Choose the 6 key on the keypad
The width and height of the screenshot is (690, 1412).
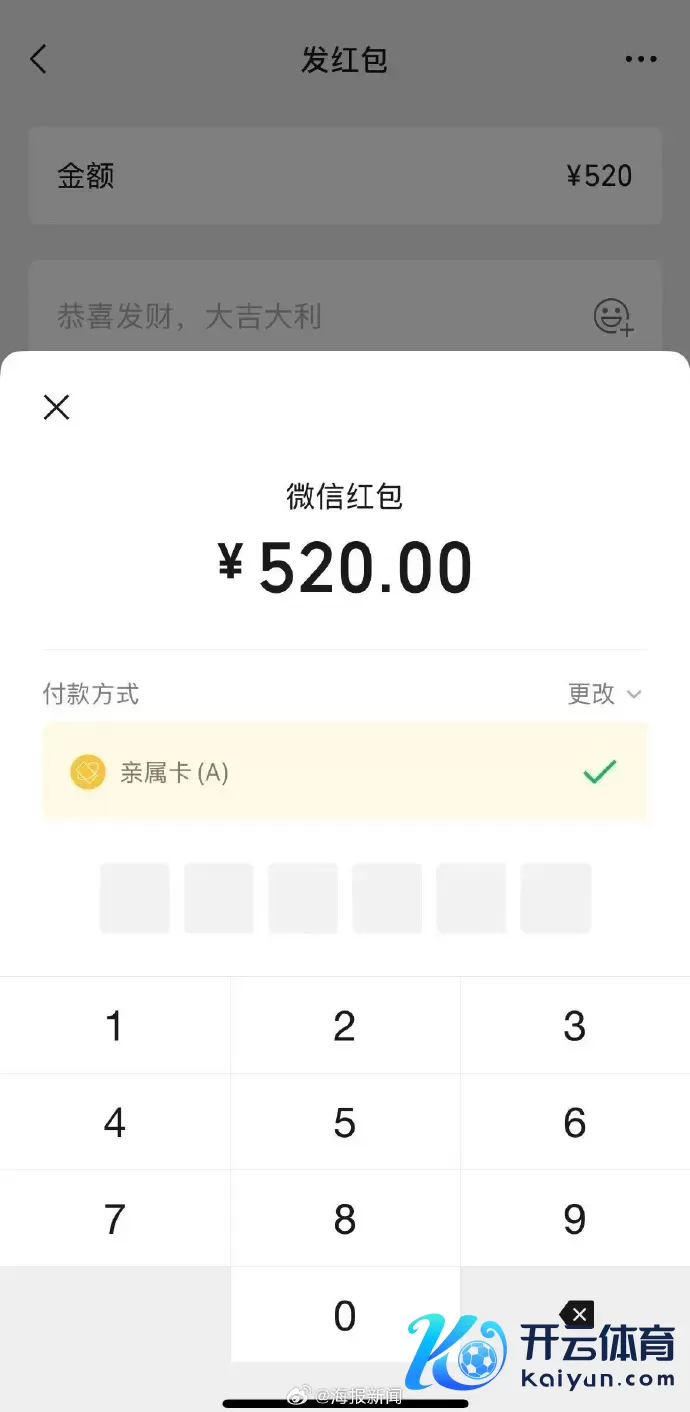575,1123
